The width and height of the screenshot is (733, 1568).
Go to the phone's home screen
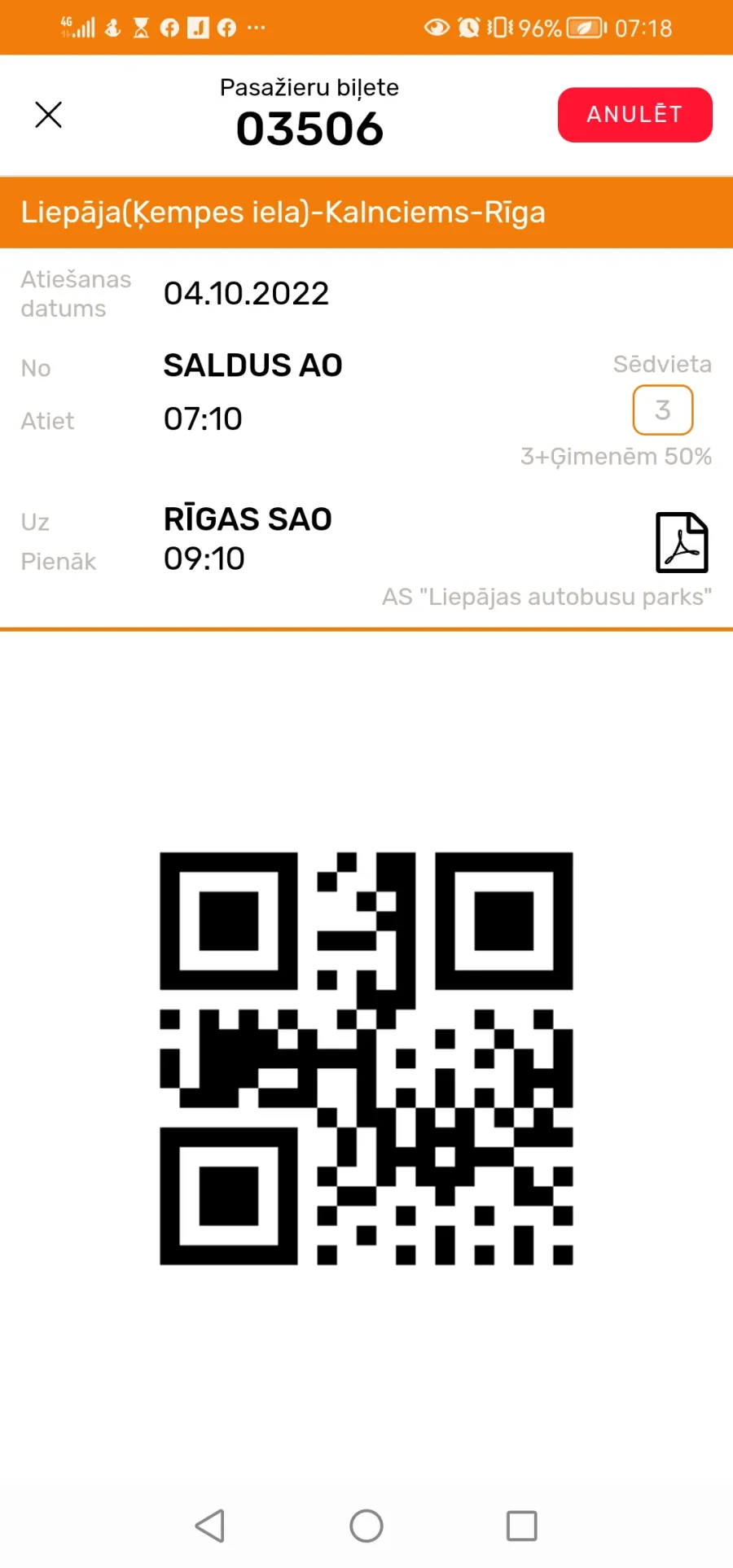[x=366, y=1526]
